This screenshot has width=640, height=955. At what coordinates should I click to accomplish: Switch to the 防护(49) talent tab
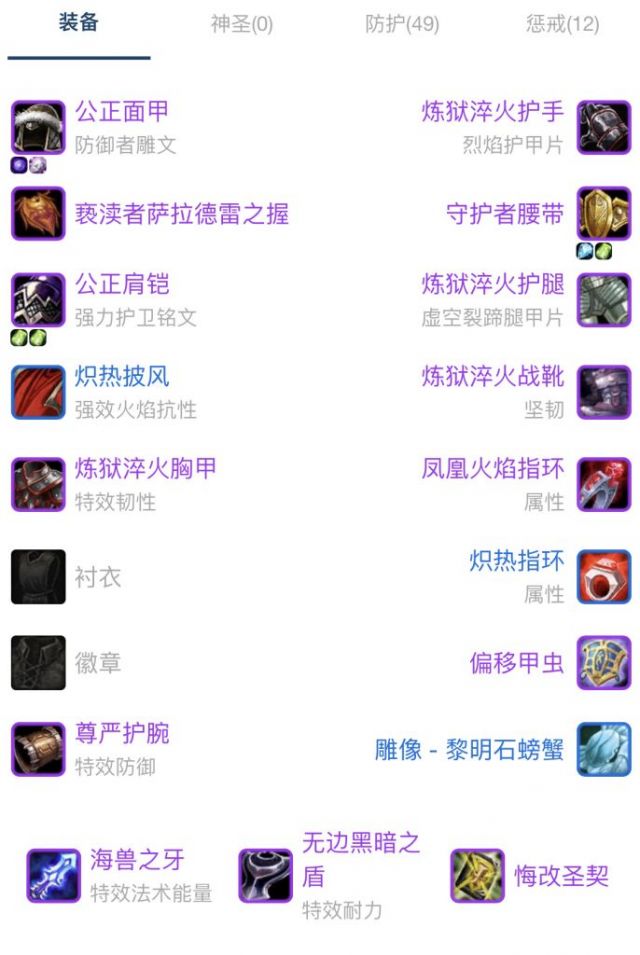click(x=402, y=25)
